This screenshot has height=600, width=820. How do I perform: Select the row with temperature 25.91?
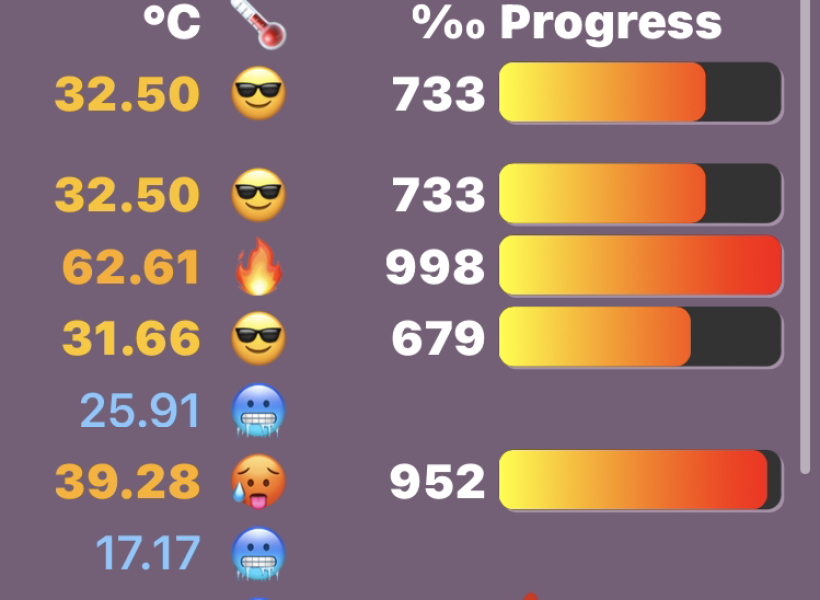point(140,410)
